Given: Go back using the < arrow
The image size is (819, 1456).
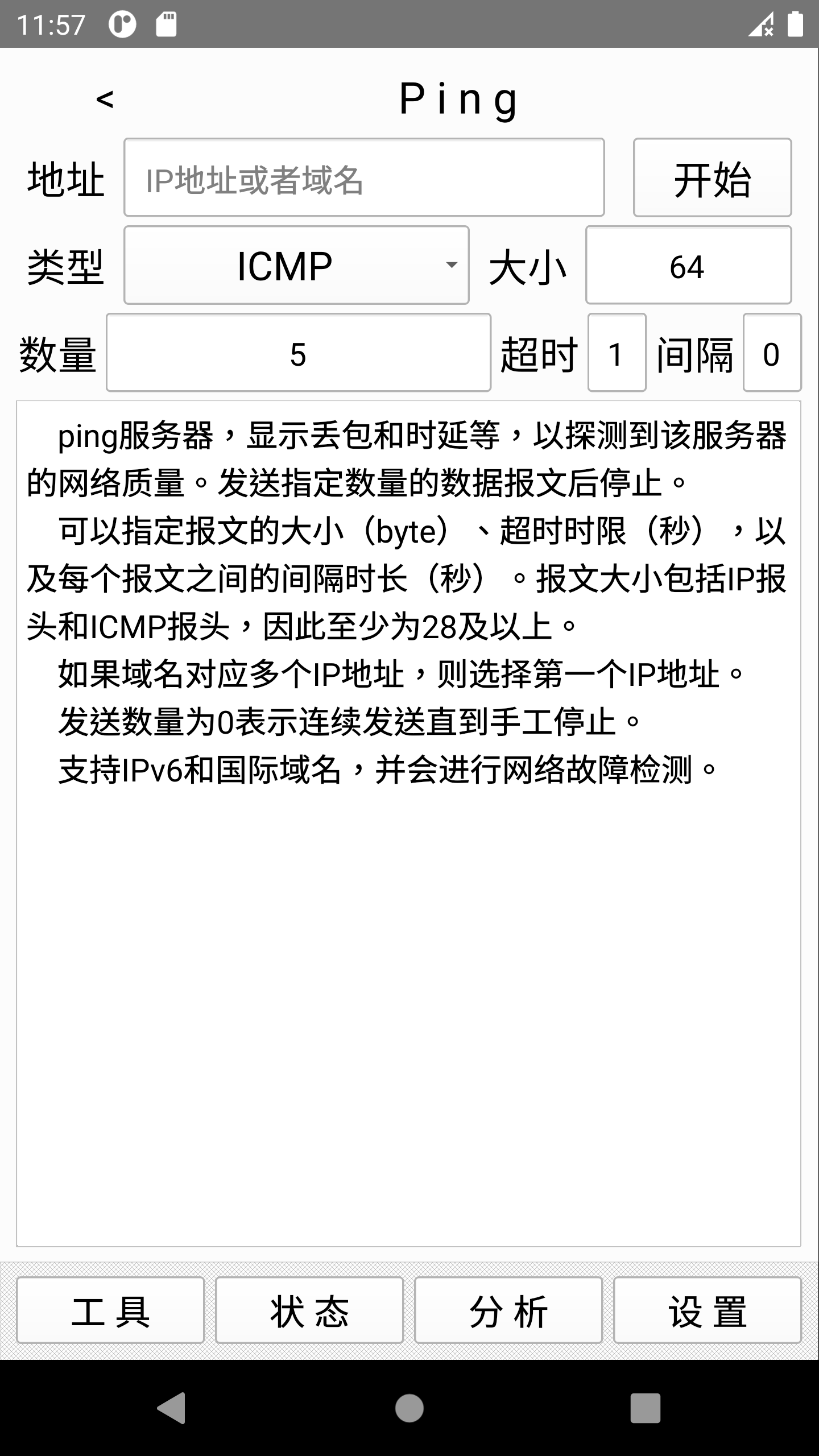Looking at the screenshot, I should pyautogui.click(x=105, y=100).
